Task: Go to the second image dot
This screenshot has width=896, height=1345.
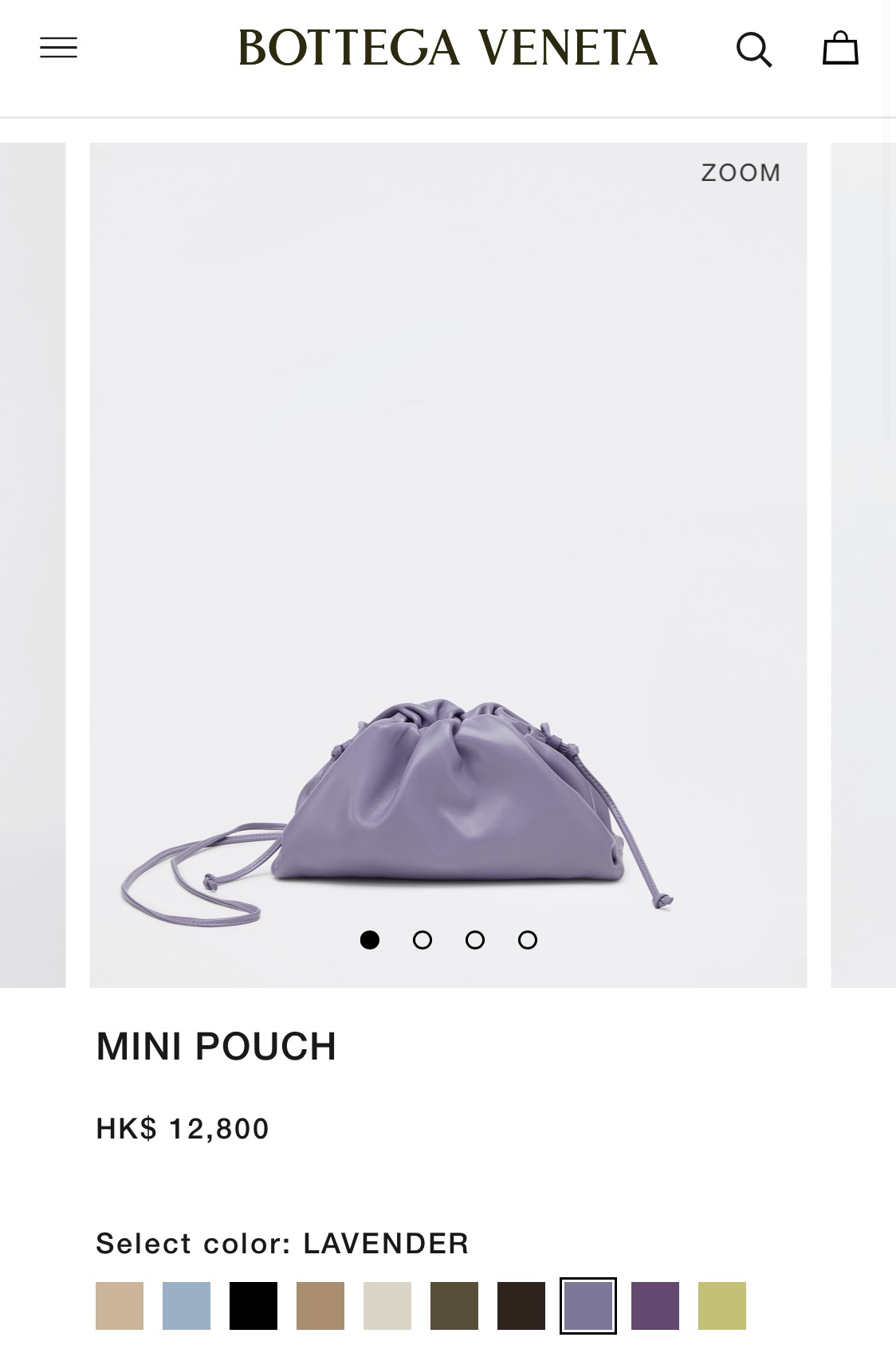Action: click(x=422, y=940)
